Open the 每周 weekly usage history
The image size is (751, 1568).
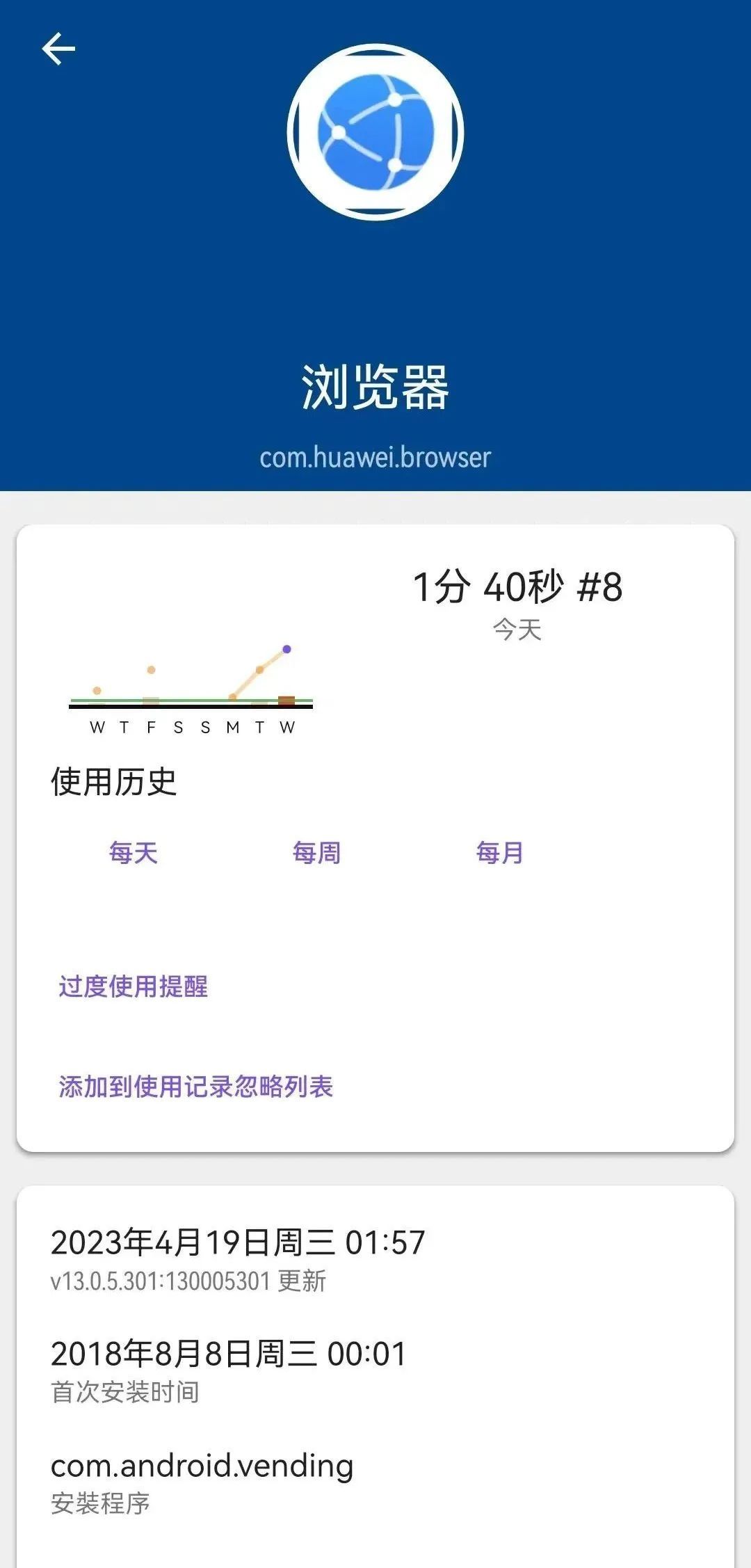tap(316, 852)
